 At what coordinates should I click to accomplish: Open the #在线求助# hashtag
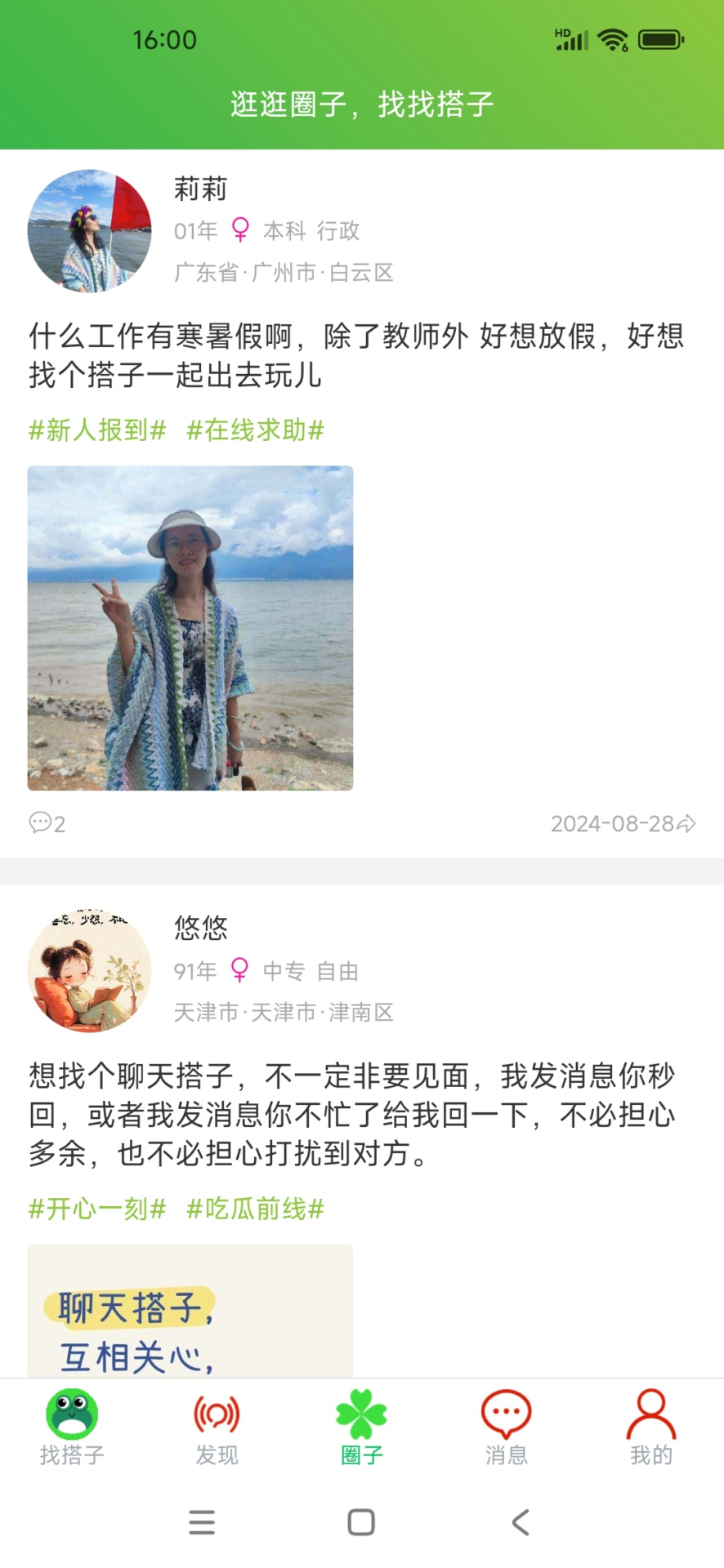tap(254, 430)
